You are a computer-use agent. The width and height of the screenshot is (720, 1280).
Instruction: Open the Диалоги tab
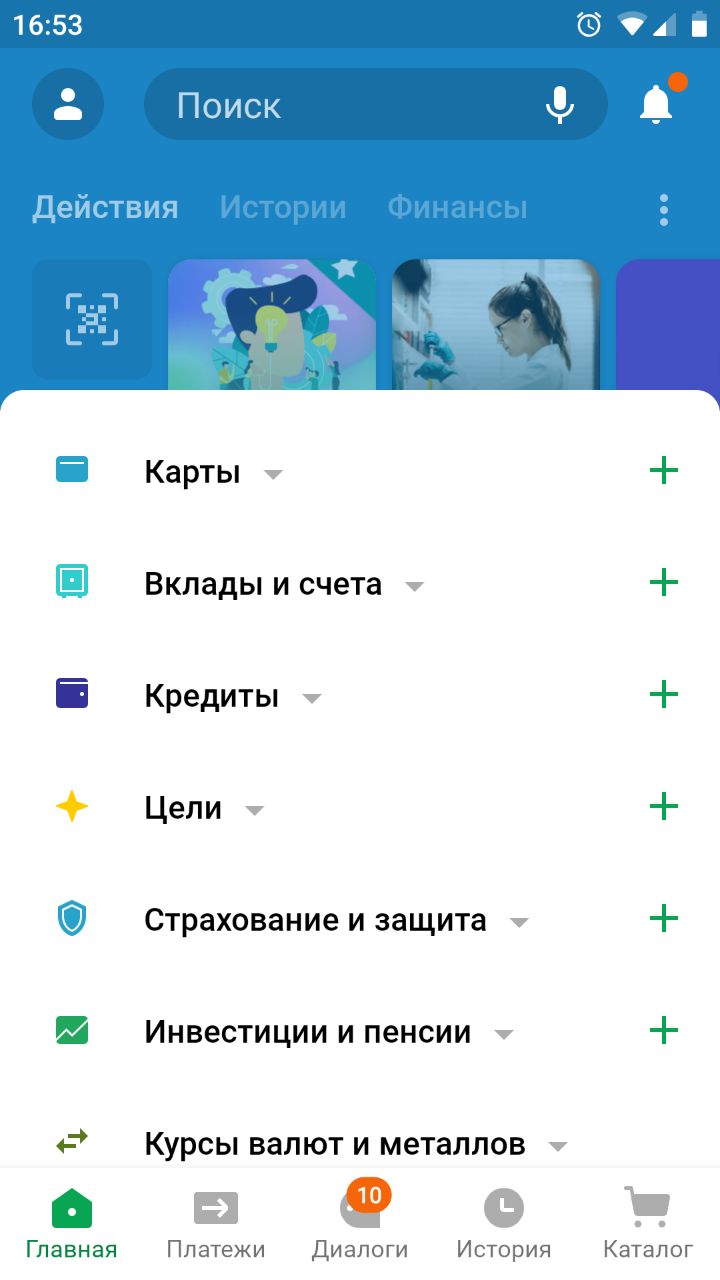pyautogui.click(x=360, y=1224)
